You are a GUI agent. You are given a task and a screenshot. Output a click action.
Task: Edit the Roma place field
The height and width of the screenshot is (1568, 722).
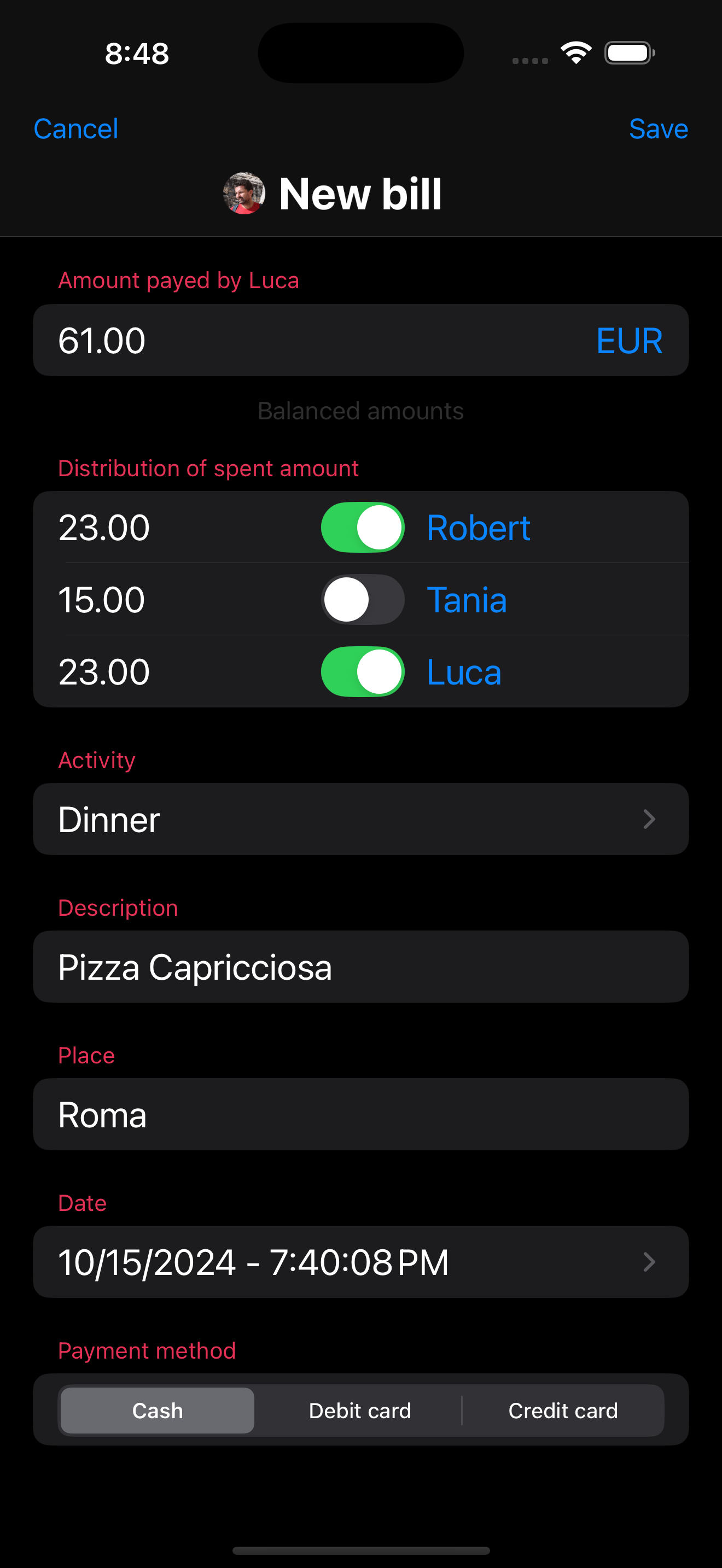point(361,1115)
